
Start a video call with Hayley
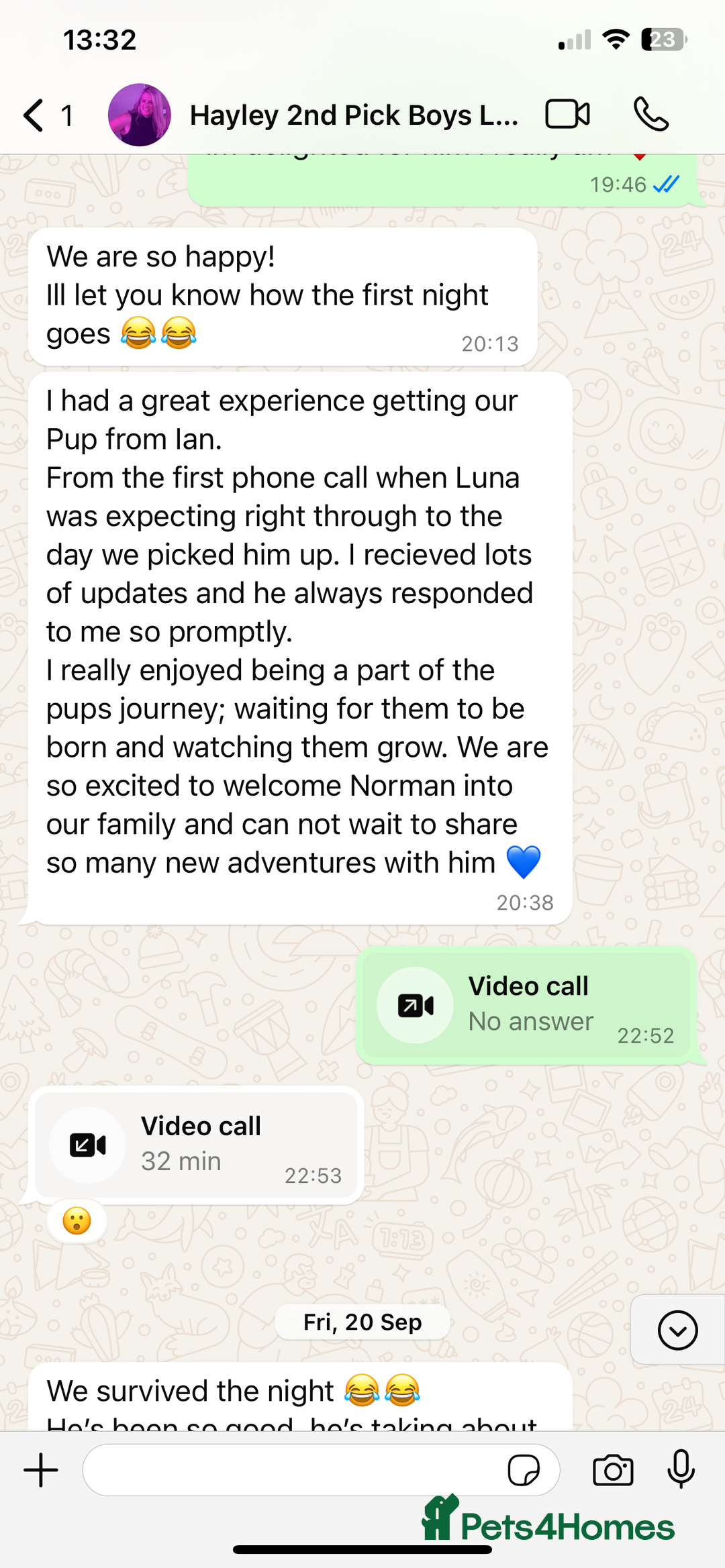[x=567, y=114]
